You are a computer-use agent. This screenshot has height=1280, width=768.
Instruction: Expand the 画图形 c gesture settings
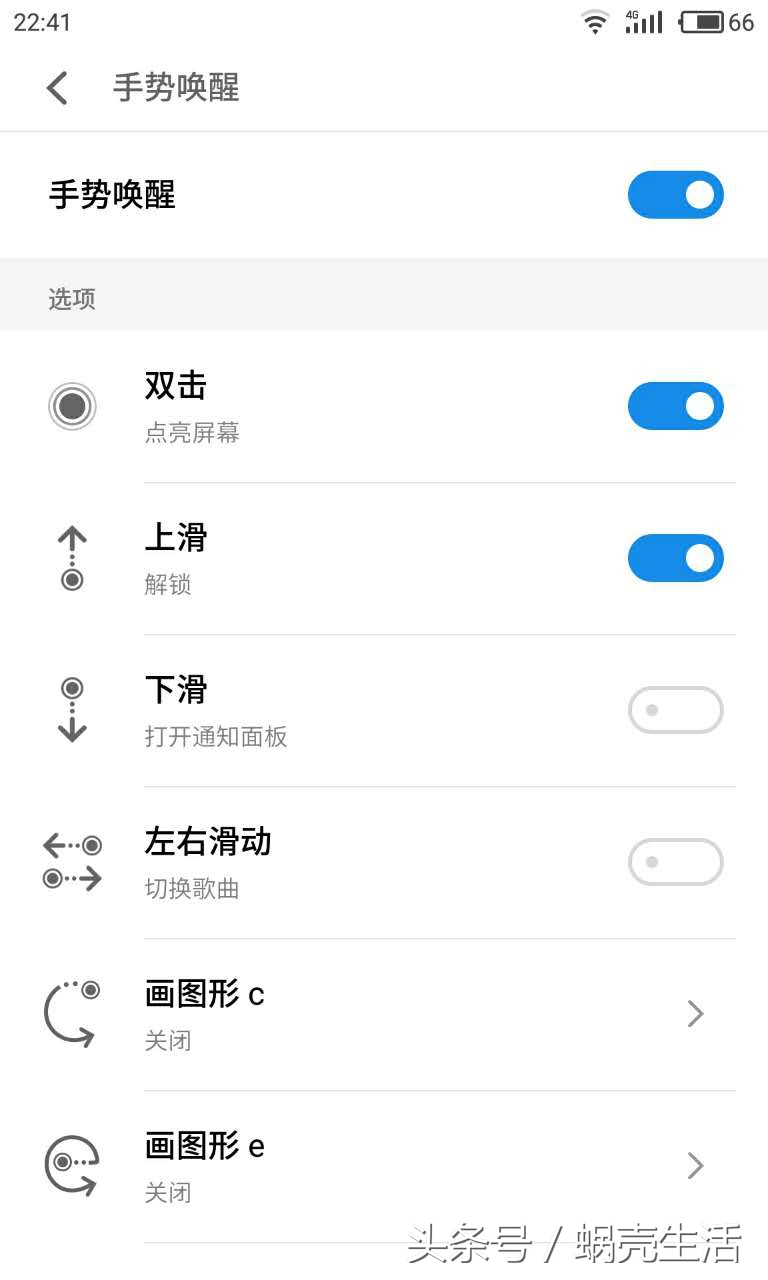click(696, 1013)
